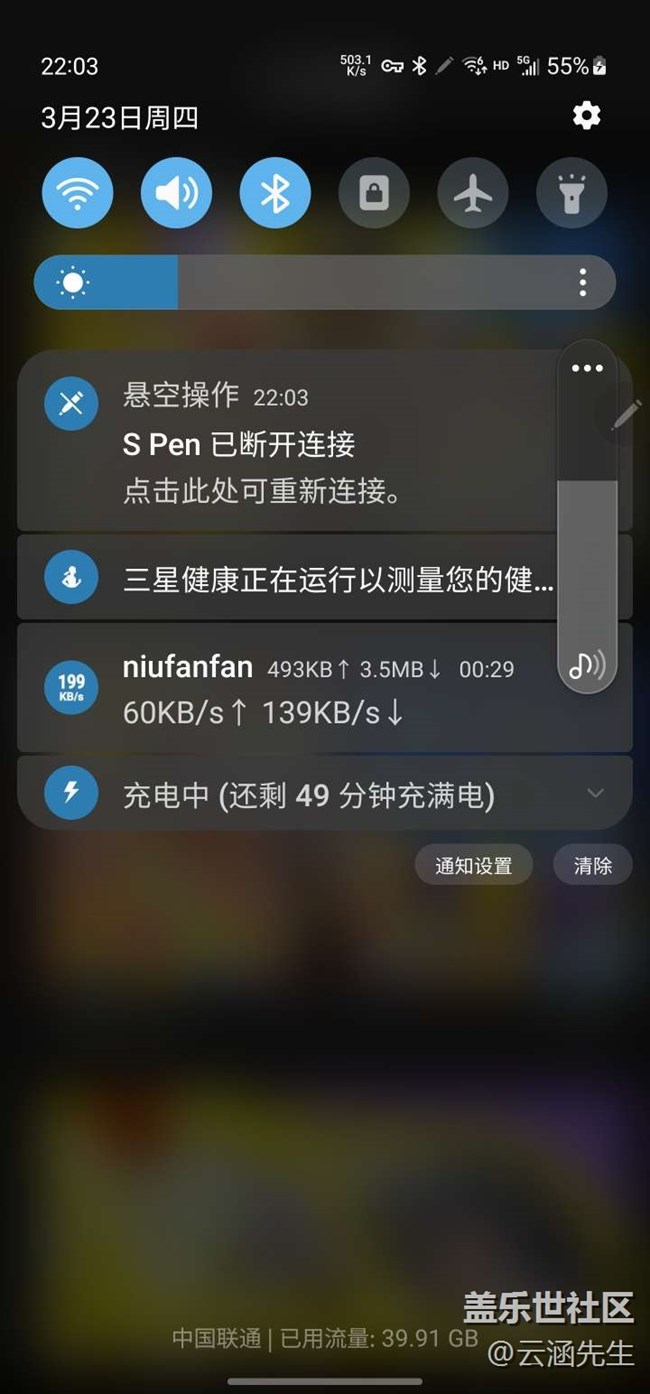Turn off the Bluetooth quick setting
This screenshot has height=1394, width=650.
click(275, 193)
